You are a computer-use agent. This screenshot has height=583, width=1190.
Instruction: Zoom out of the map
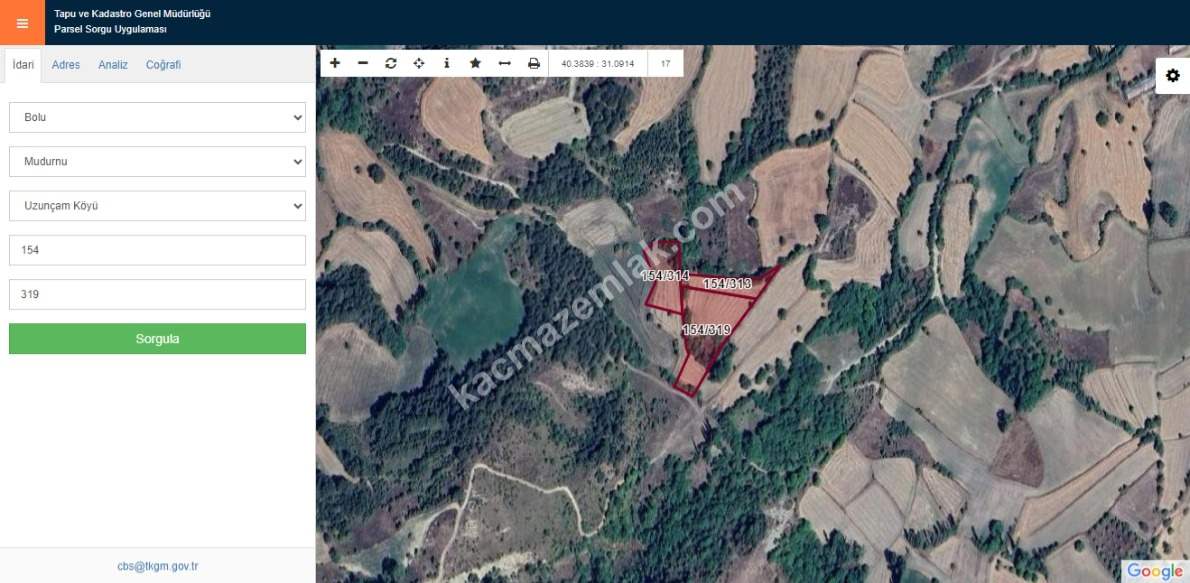tap(363, 63)
